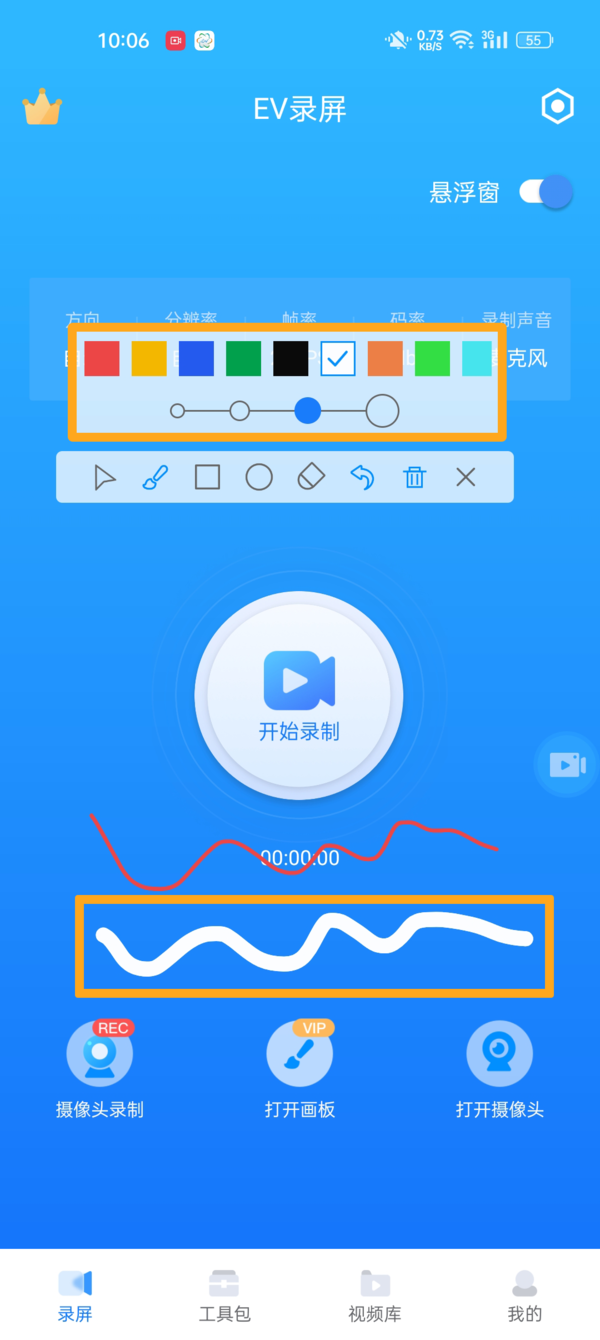The width and height of the screenshot is (600, 1340).
Task: Toggle the 悬浮窗 switch off
Action: tap(546, 192)
